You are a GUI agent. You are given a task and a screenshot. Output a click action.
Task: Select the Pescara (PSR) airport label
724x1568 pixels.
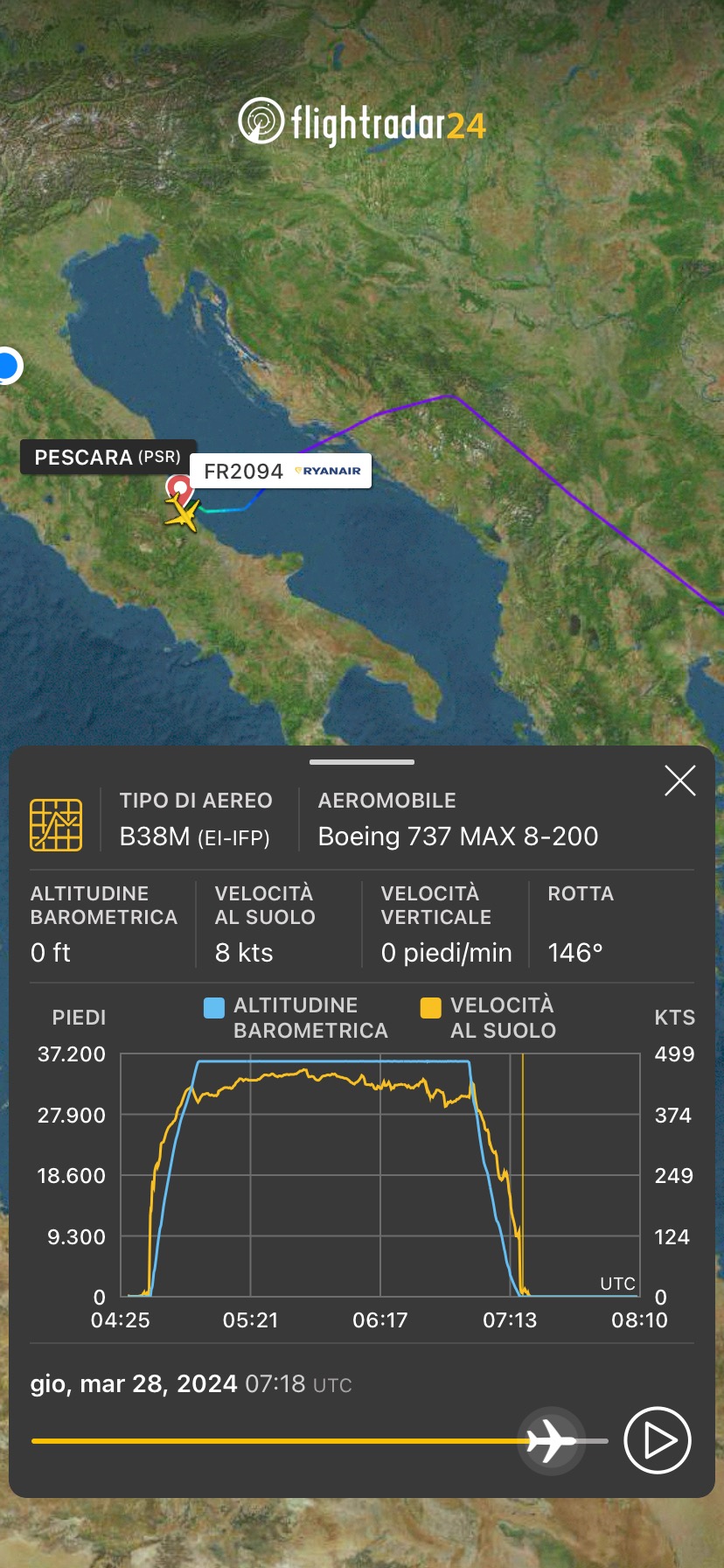(108, 458)
